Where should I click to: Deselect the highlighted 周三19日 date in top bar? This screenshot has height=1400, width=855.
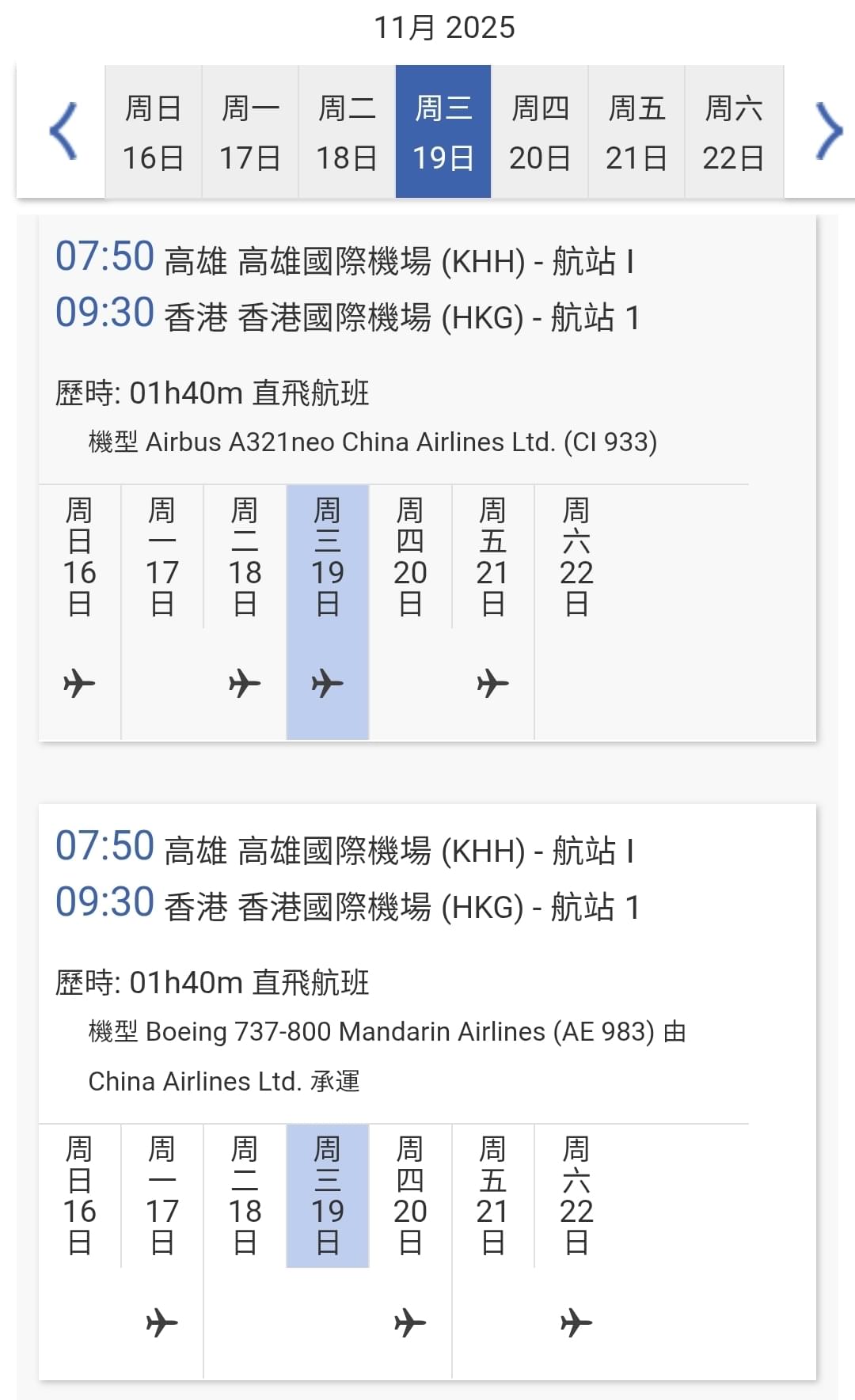click(443, 131)
